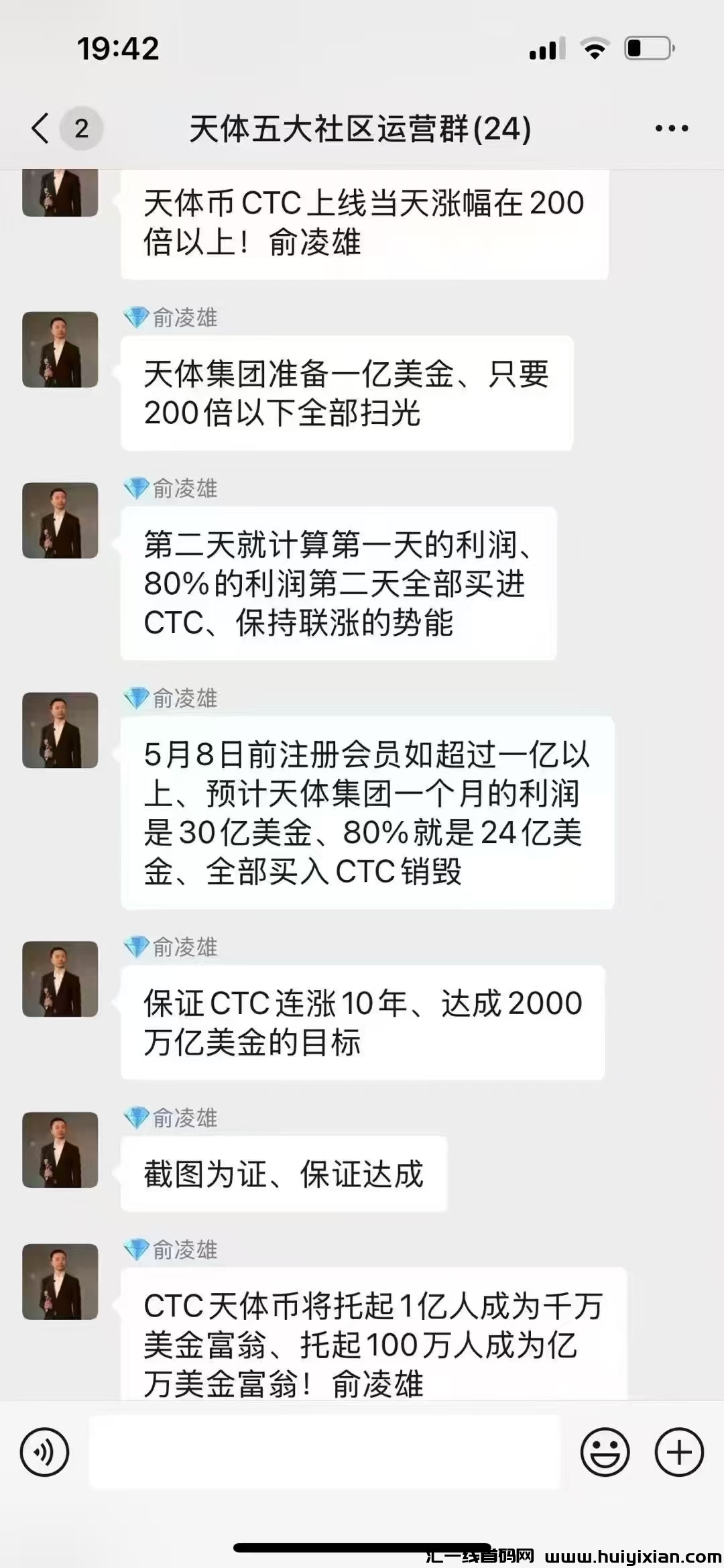This screenshot has width=724, height=1568.
Task: Tap the group title 天体五大社区运营群(24)
Action: click(360, 129)
